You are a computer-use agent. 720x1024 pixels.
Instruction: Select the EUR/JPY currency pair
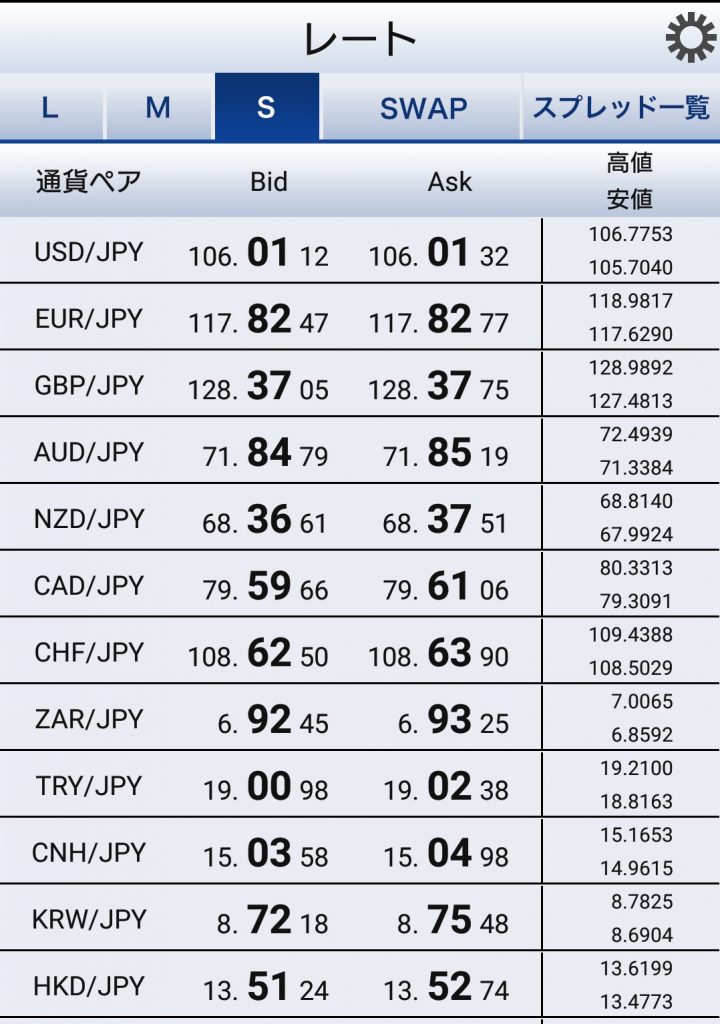point(89,319)
